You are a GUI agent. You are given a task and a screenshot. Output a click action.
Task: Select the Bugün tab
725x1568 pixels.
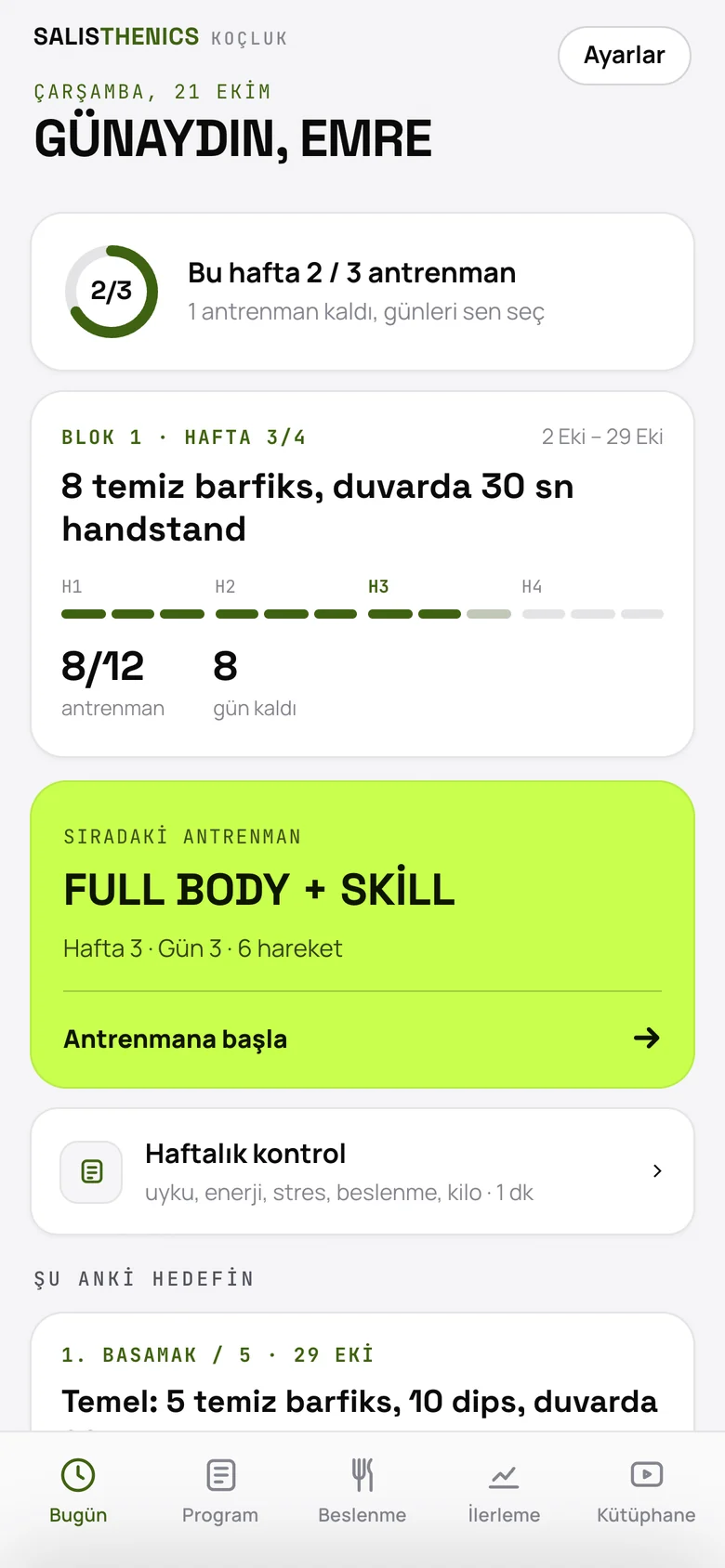click(78, 1491)
